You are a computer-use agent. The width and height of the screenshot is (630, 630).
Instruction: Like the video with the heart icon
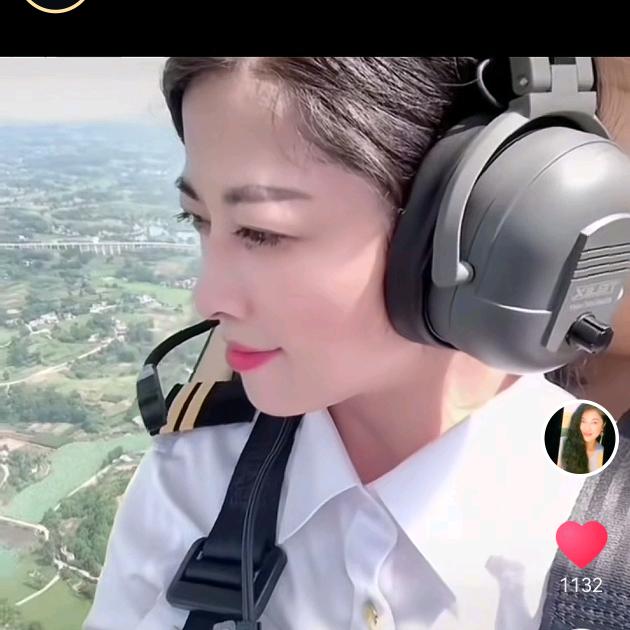tap(581, 543)
